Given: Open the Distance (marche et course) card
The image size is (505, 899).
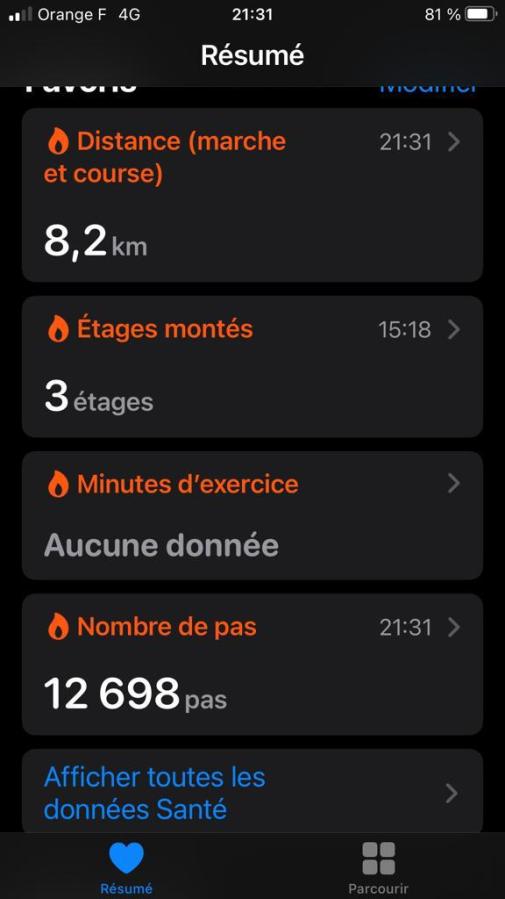Looking at the screenshot, I should pyautogui.click(x=252, y=195).
